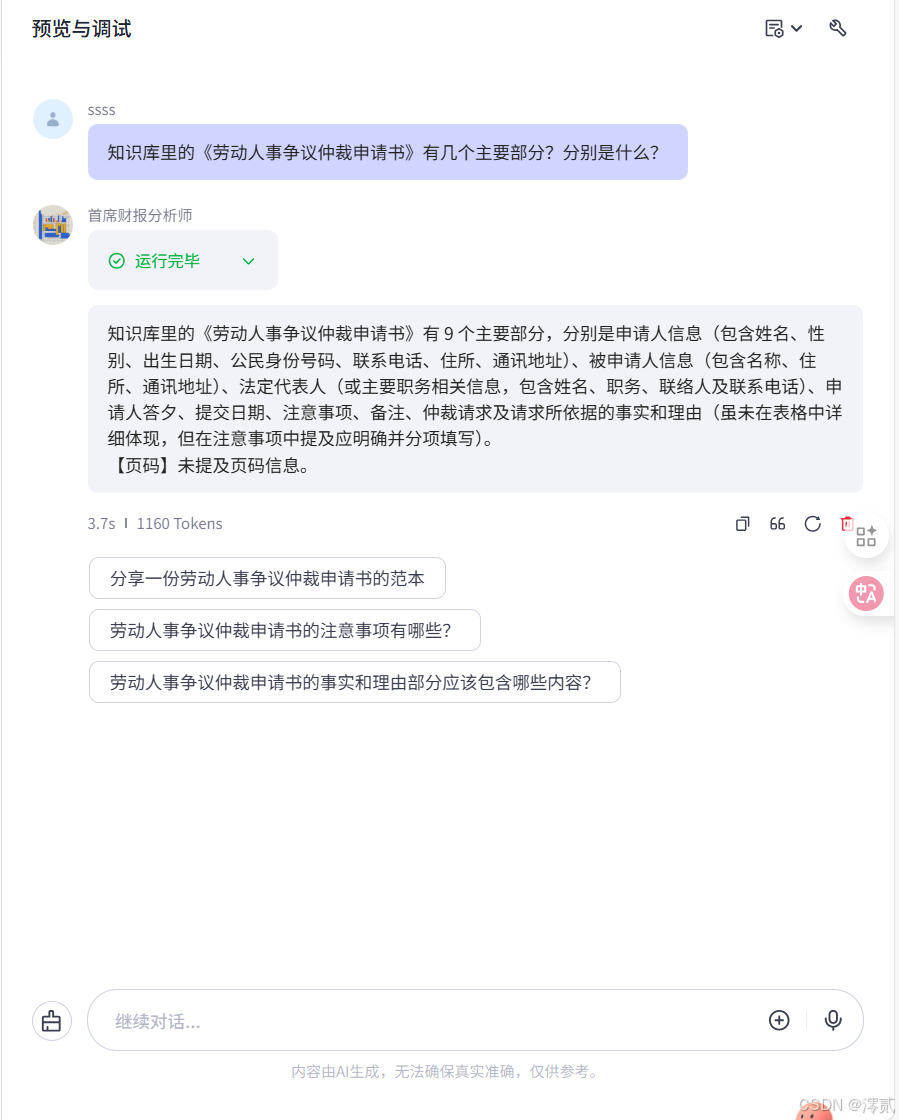Screen dimensions: 899x1120
Task: Delete the assistant's reply
Action: point(846,523)
